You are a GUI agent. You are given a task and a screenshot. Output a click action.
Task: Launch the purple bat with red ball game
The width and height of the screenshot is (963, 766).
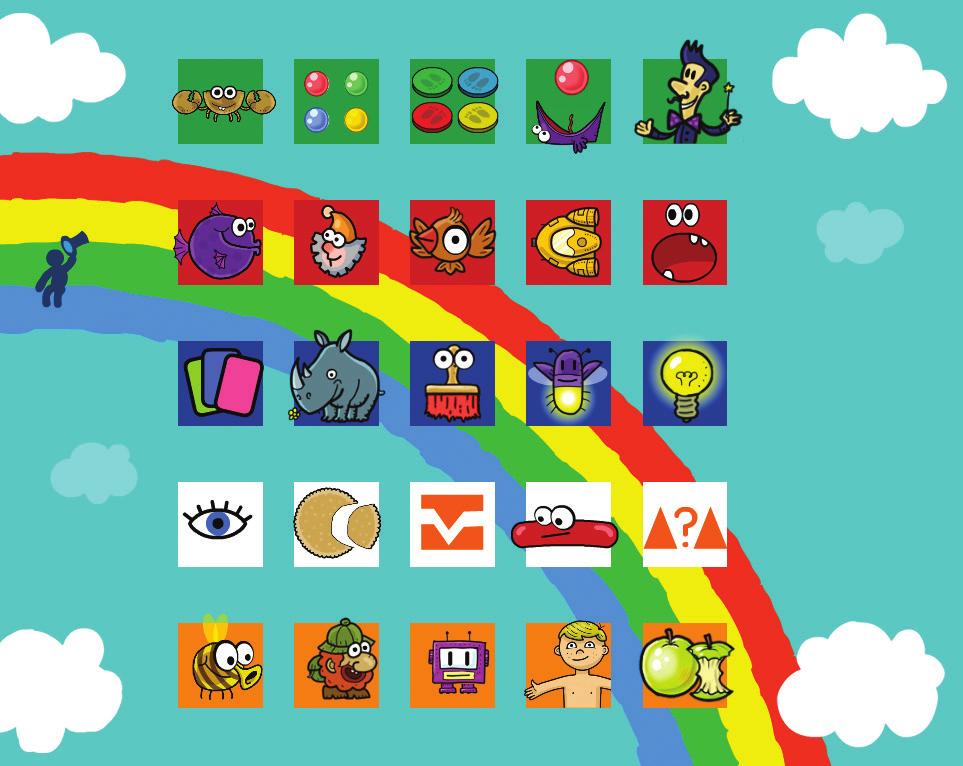point(568,101)
